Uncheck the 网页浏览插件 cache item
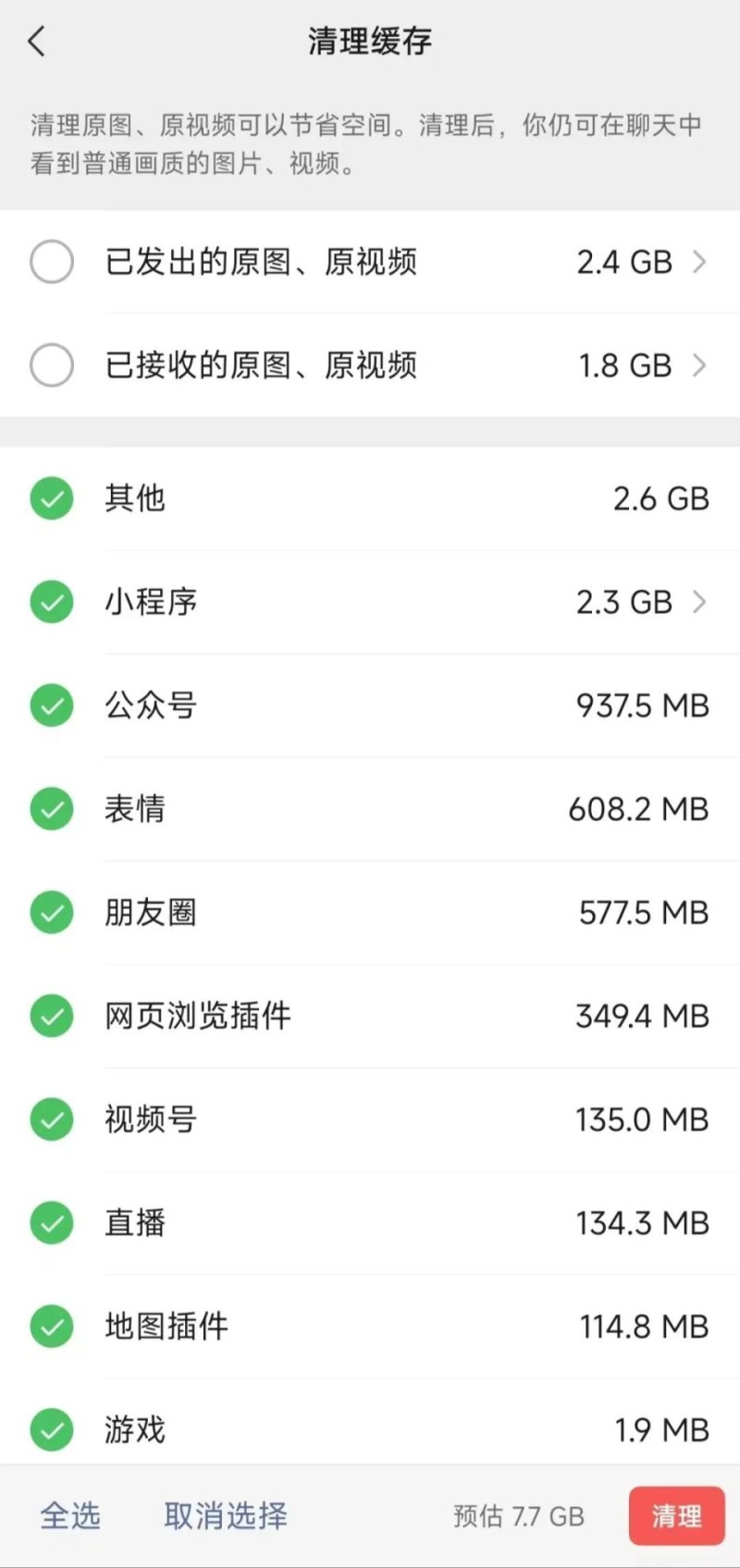 click(52, 1016)
